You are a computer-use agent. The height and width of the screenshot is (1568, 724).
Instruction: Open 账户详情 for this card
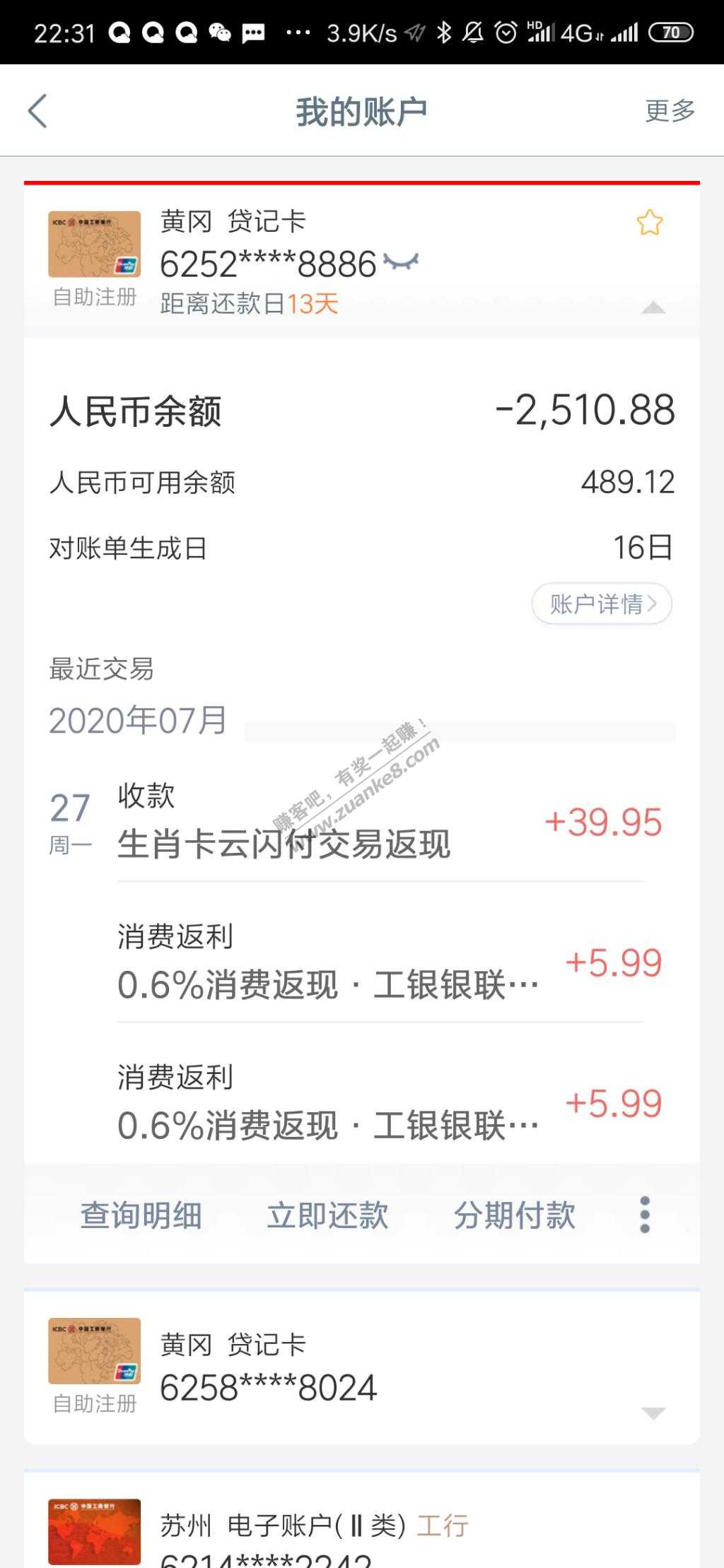601,603
